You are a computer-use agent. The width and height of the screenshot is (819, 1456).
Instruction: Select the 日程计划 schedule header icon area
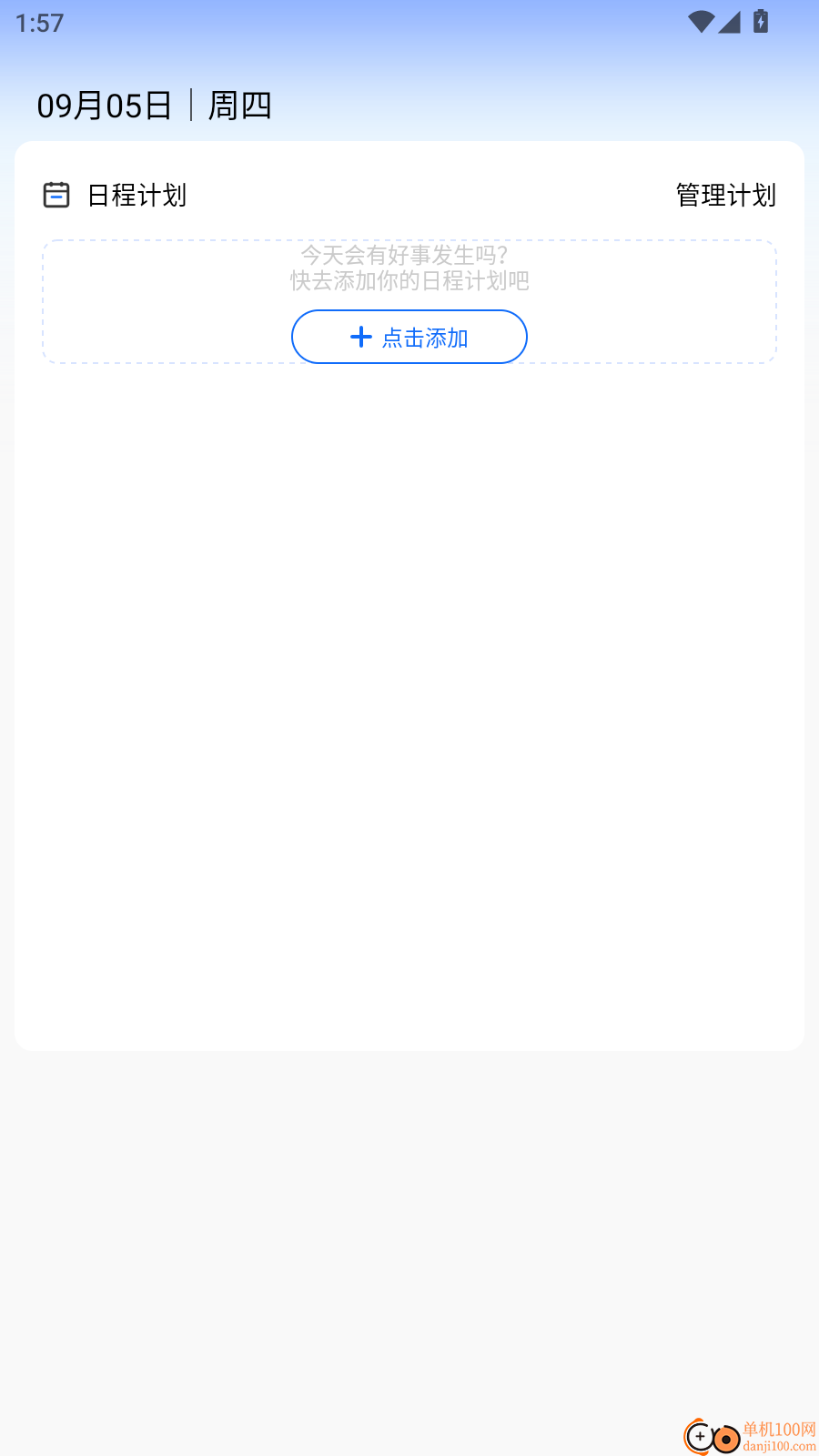tap(56, 195)
